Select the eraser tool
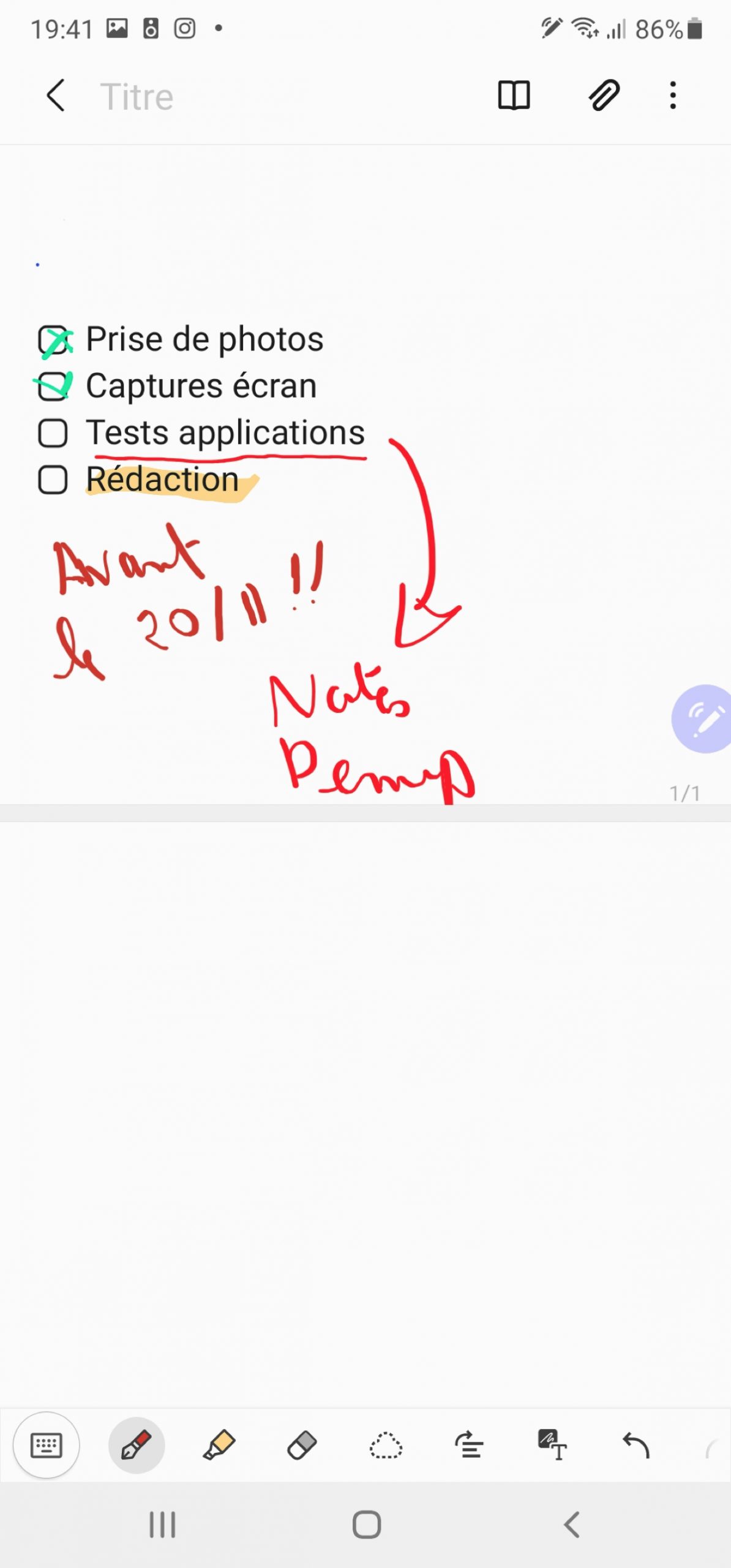Screen dimensions: 731x1568 [x=302, y=1445]
